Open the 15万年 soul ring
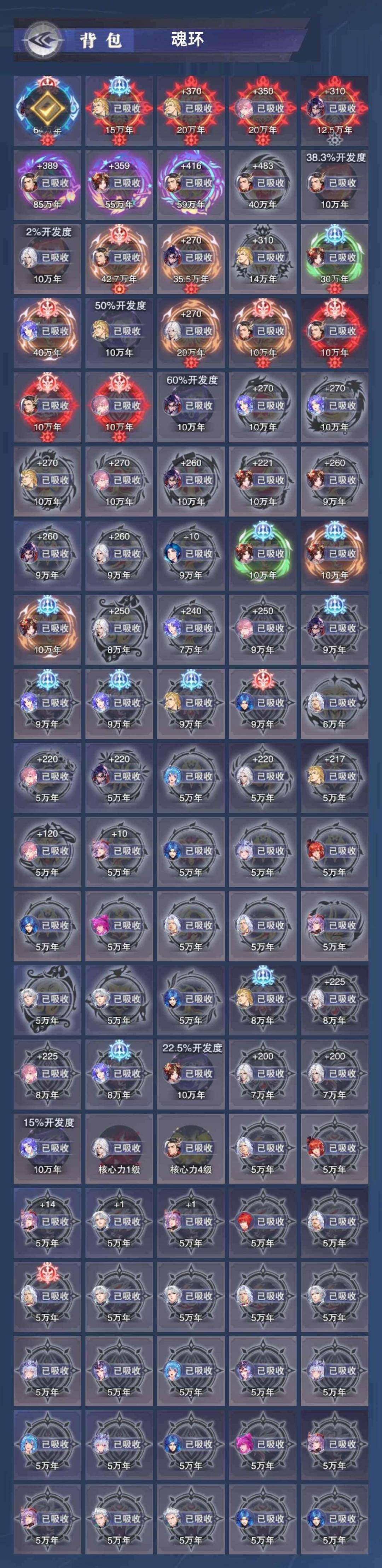 (119, 110)
